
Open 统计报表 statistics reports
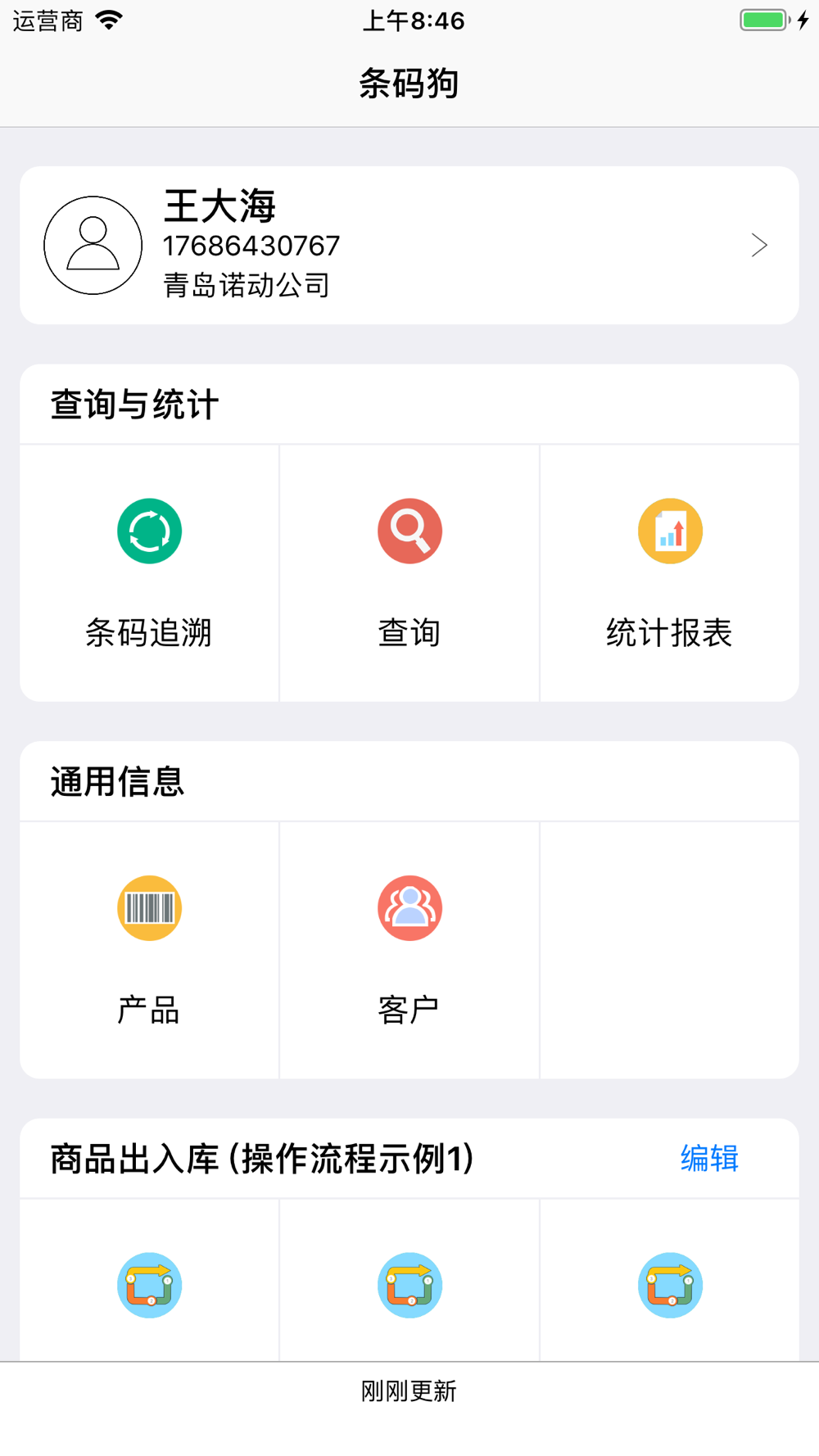(670, 573)
